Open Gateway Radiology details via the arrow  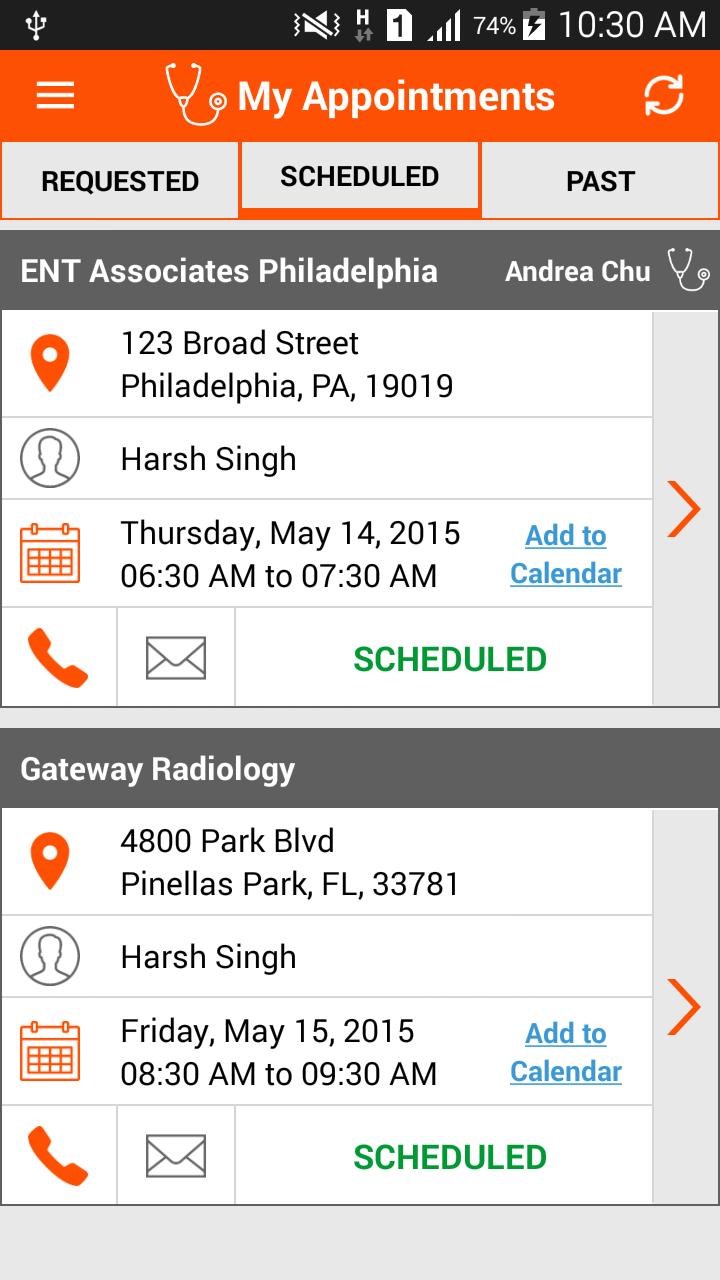tap(686, 1006)
